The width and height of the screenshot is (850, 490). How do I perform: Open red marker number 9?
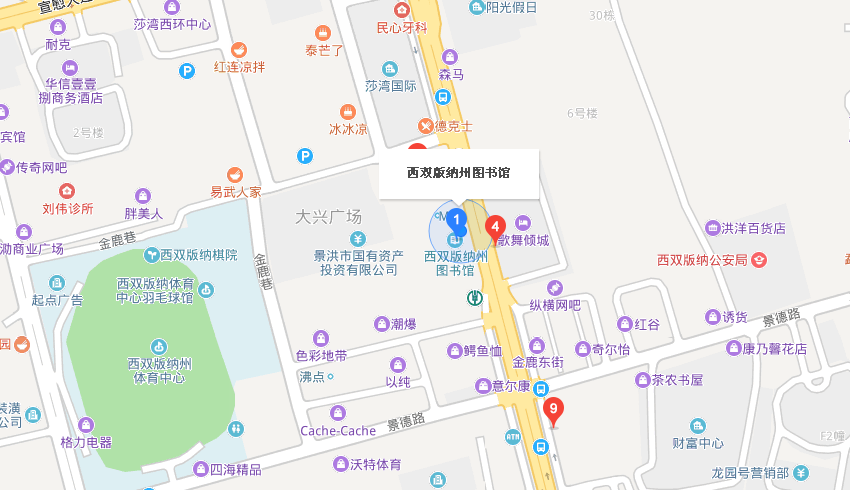(552, 408)
